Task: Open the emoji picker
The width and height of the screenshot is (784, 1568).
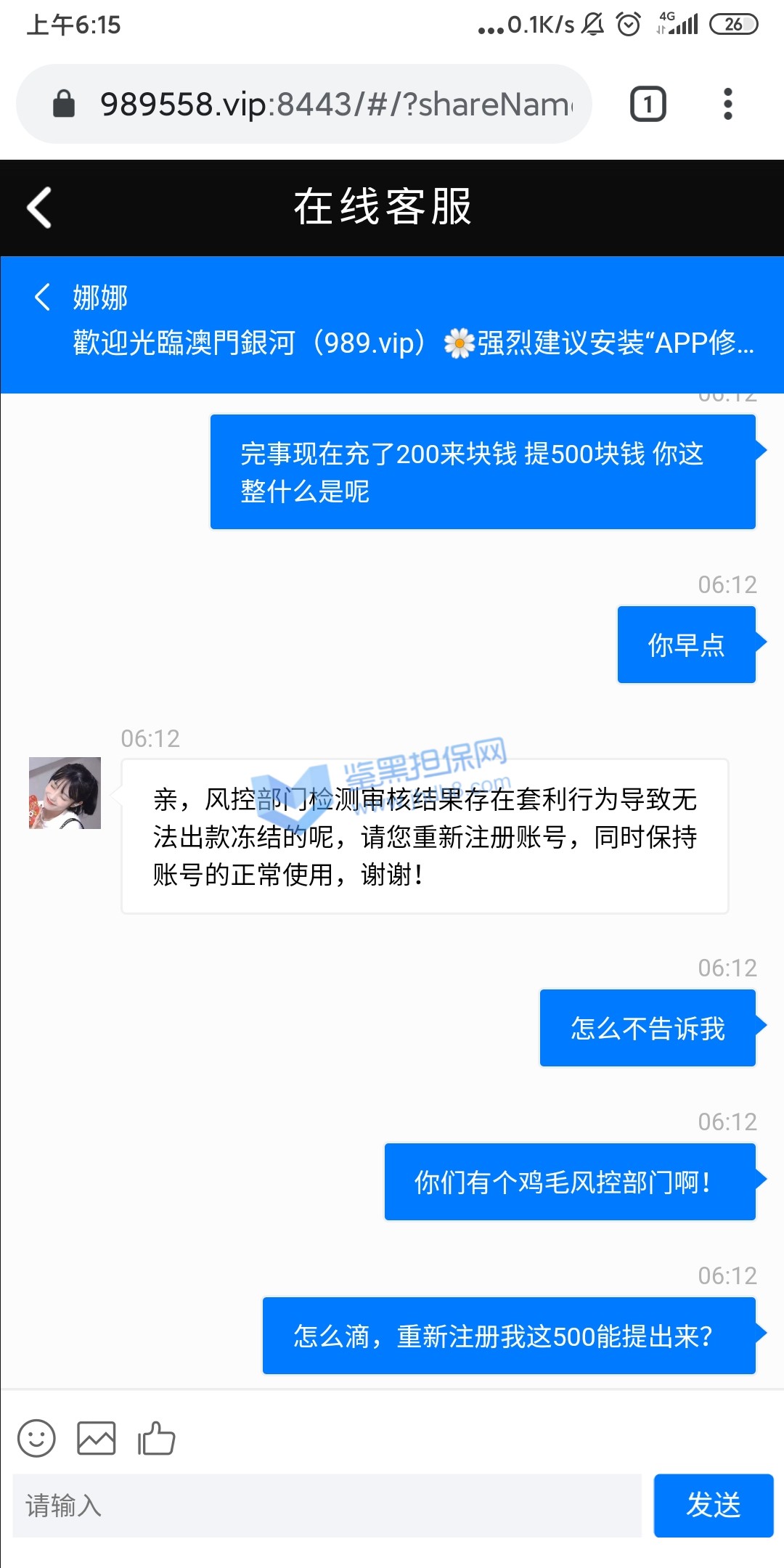Action: pyautogui.click(x=36, y=1438)
